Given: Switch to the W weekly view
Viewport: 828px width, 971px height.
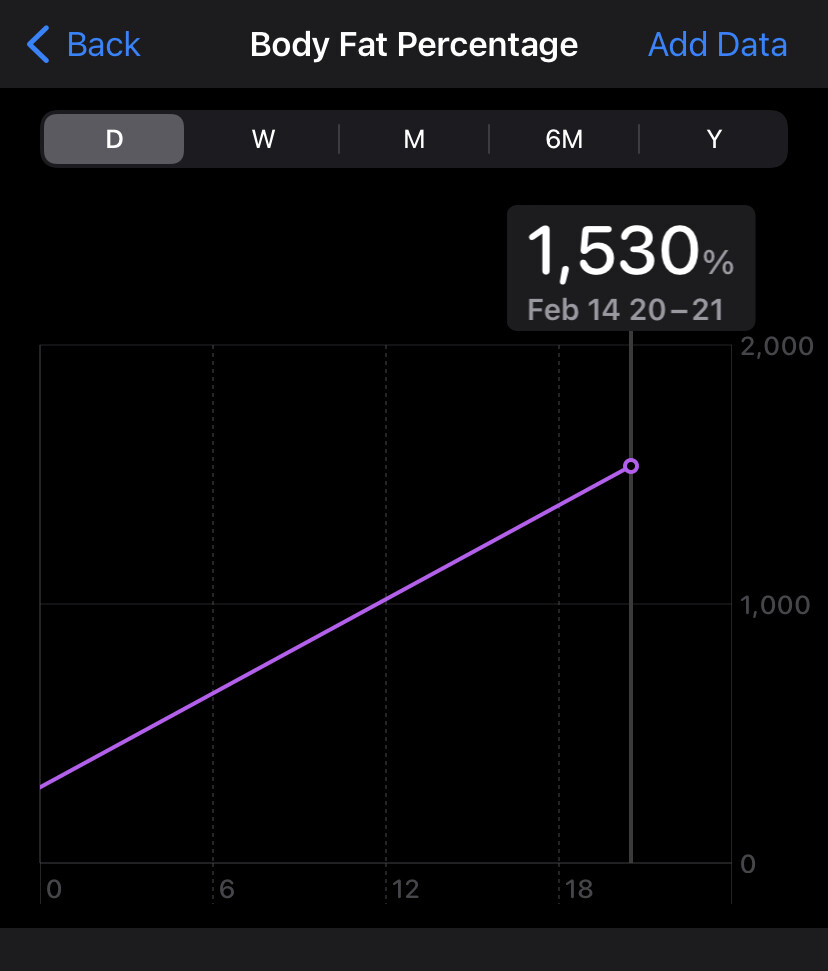Looking at the screenshot, I should click(263, 139).
